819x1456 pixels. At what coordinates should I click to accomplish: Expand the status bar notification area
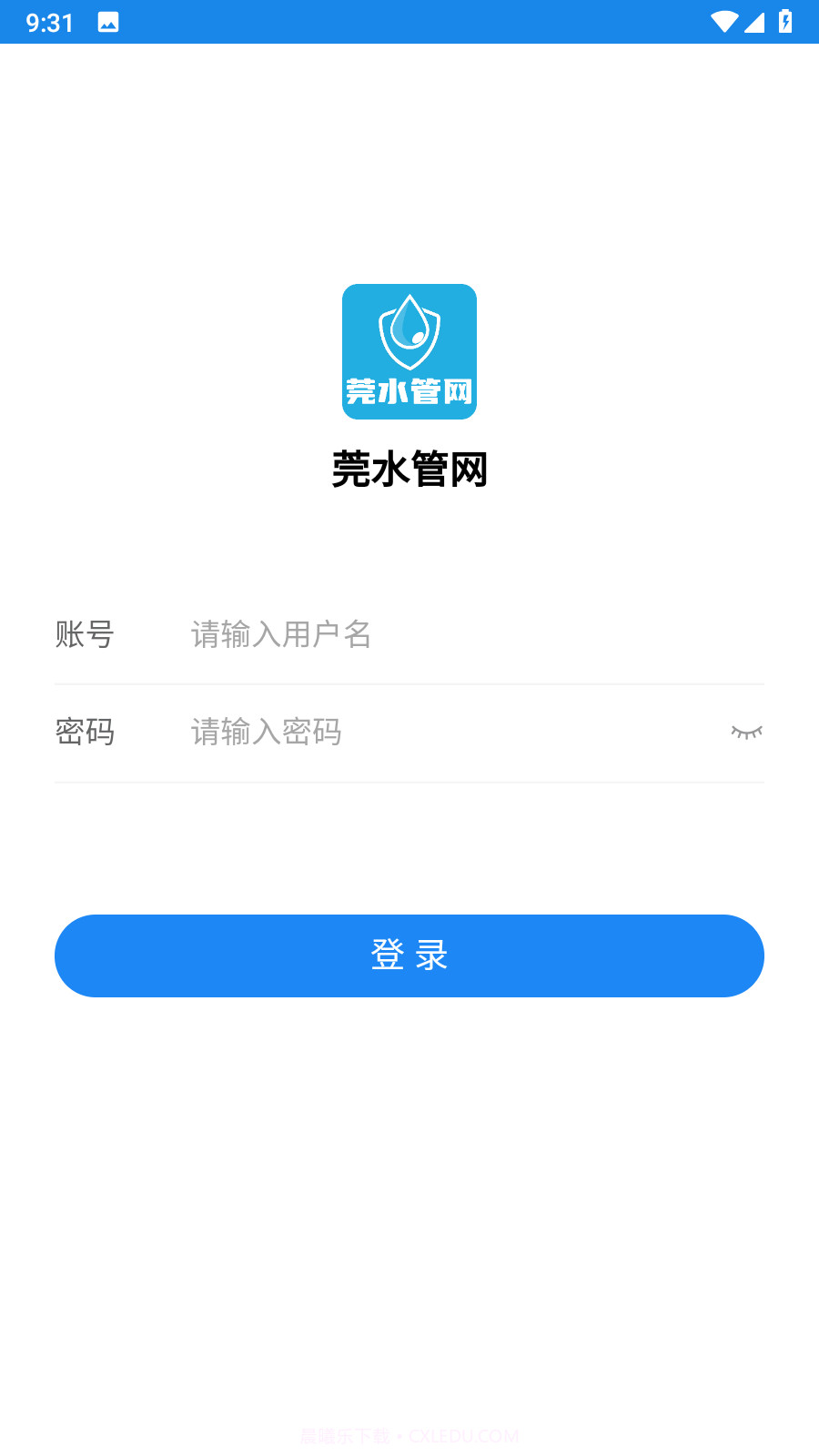(x=409, y=22)
